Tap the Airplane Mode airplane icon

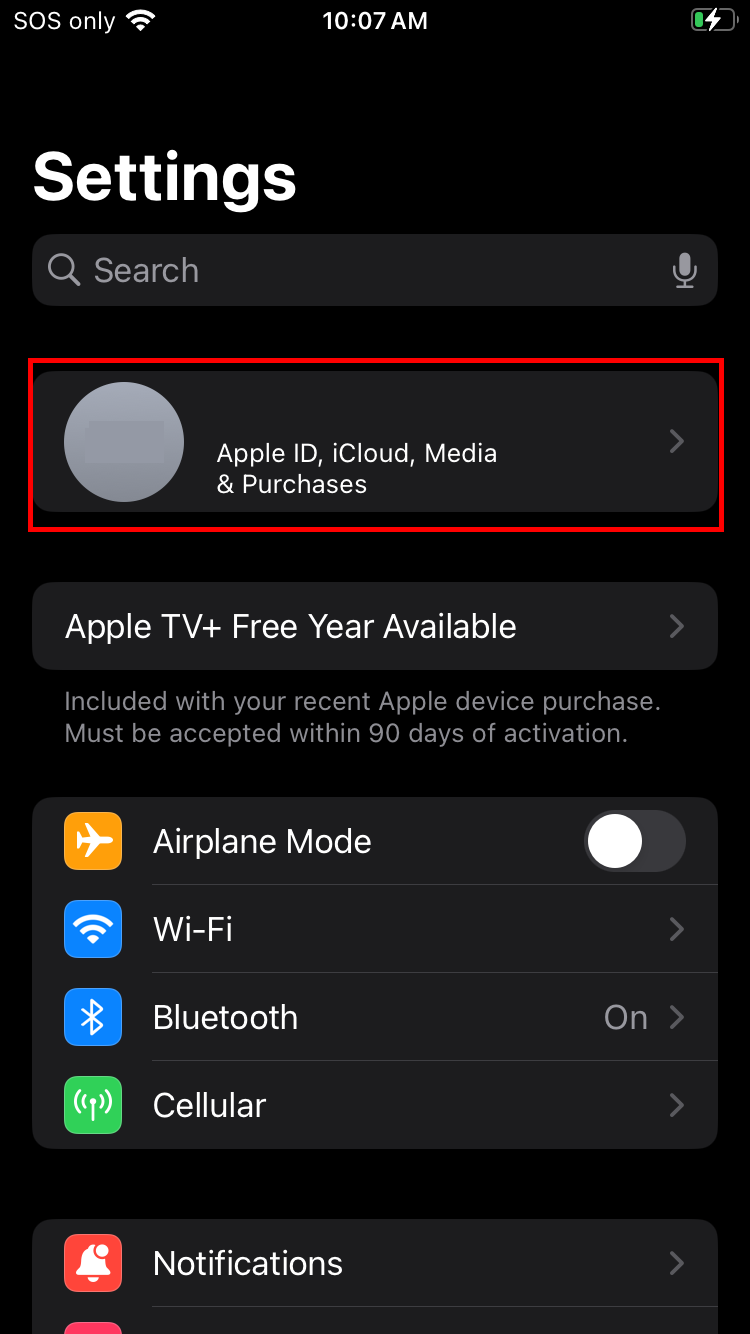(x=93, y=841)
